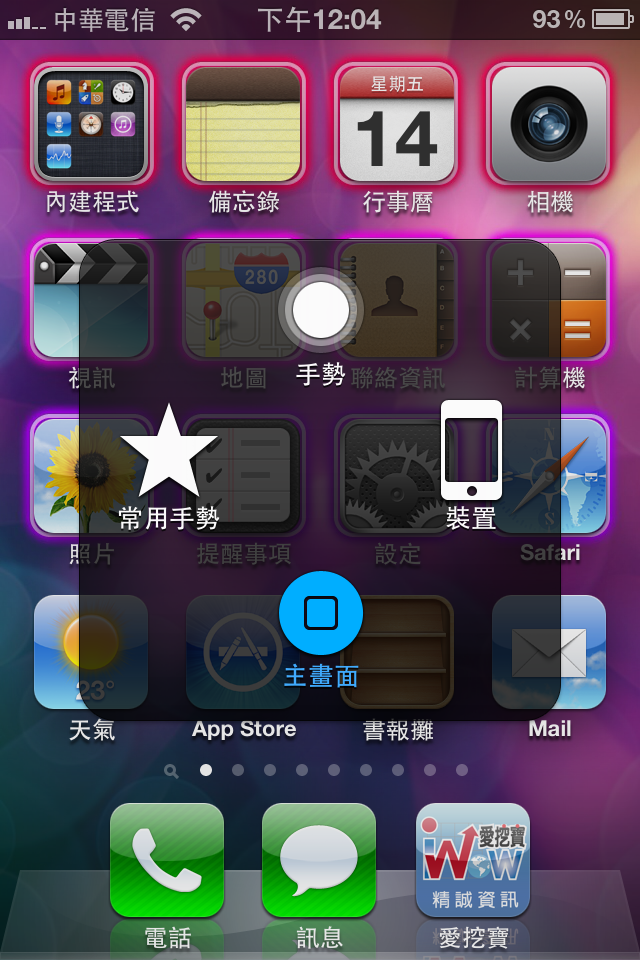Open the 訊息 messages app
This screenshot has width=640, height=960.
pos(319,860)
